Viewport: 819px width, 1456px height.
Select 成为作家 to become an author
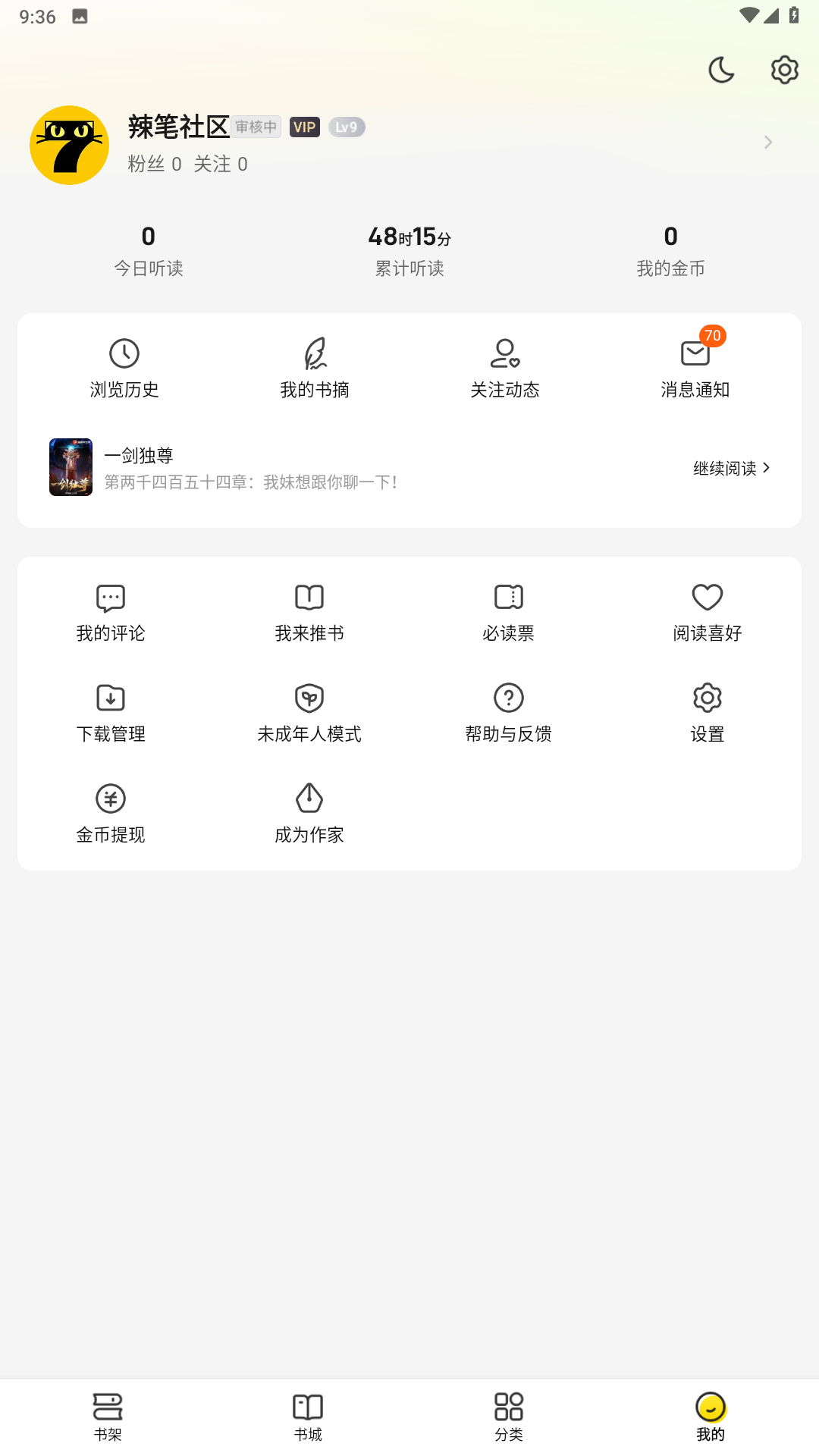pyautogui.click(x=309, y=814)
